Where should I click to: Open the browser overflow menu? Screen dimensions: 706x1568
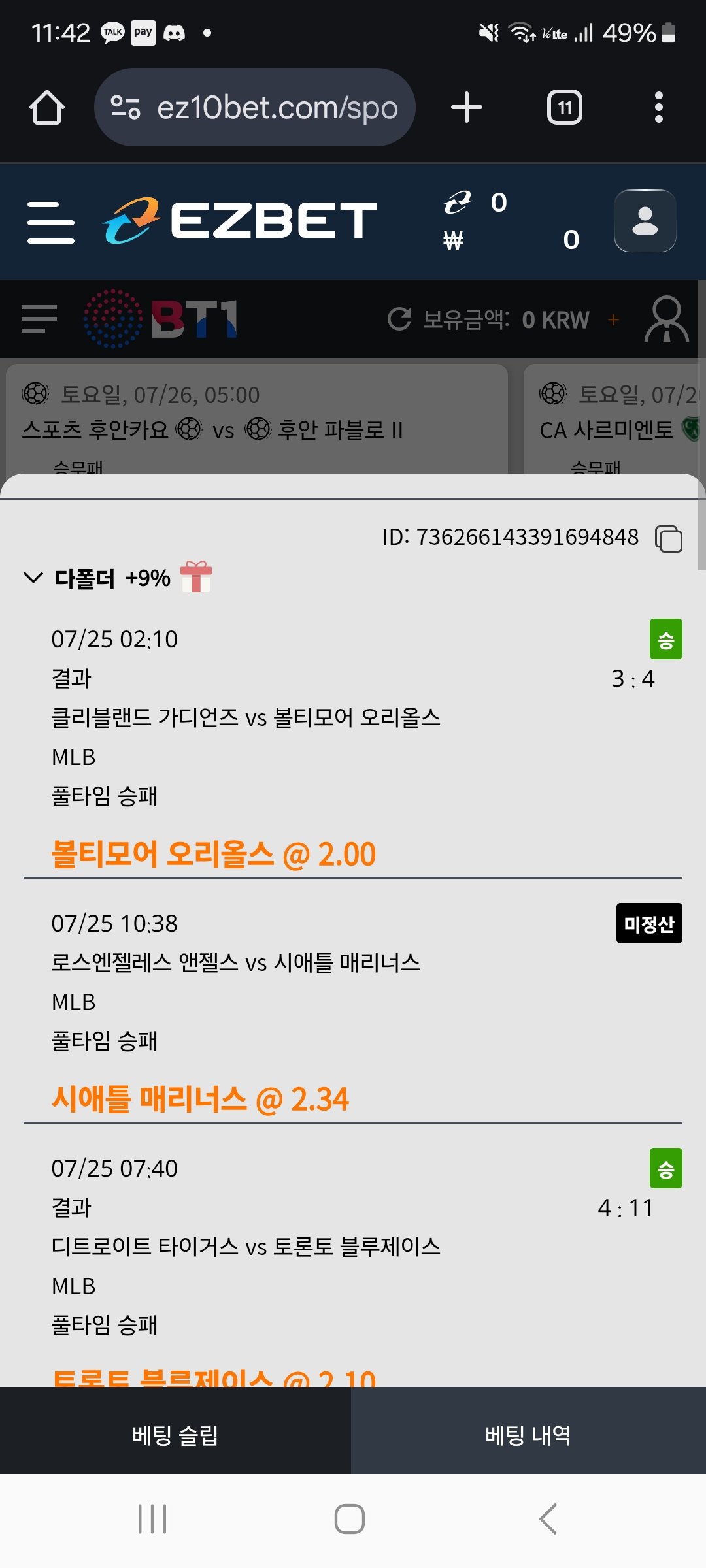[x=658, y=107]
